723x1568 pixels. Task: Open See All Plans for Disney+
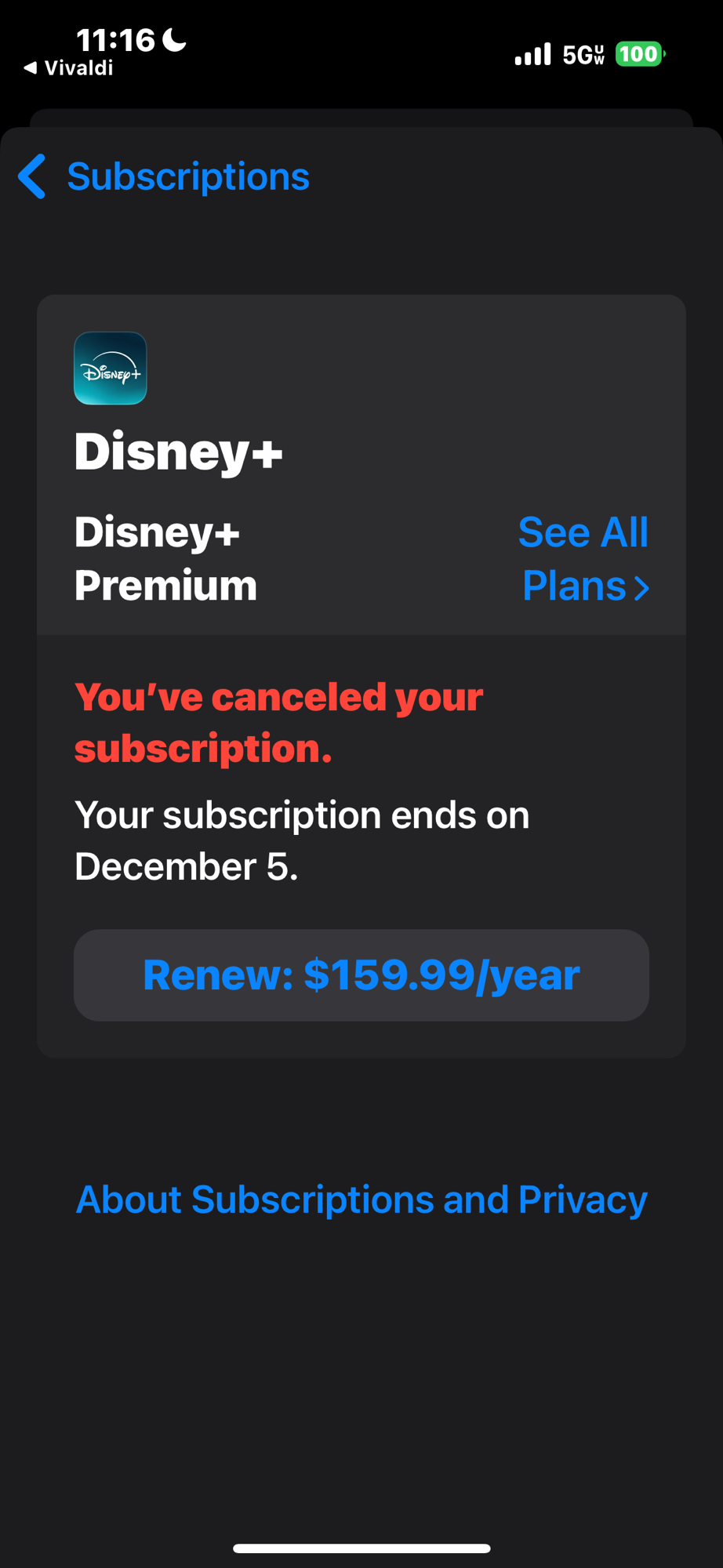(584, 558)
